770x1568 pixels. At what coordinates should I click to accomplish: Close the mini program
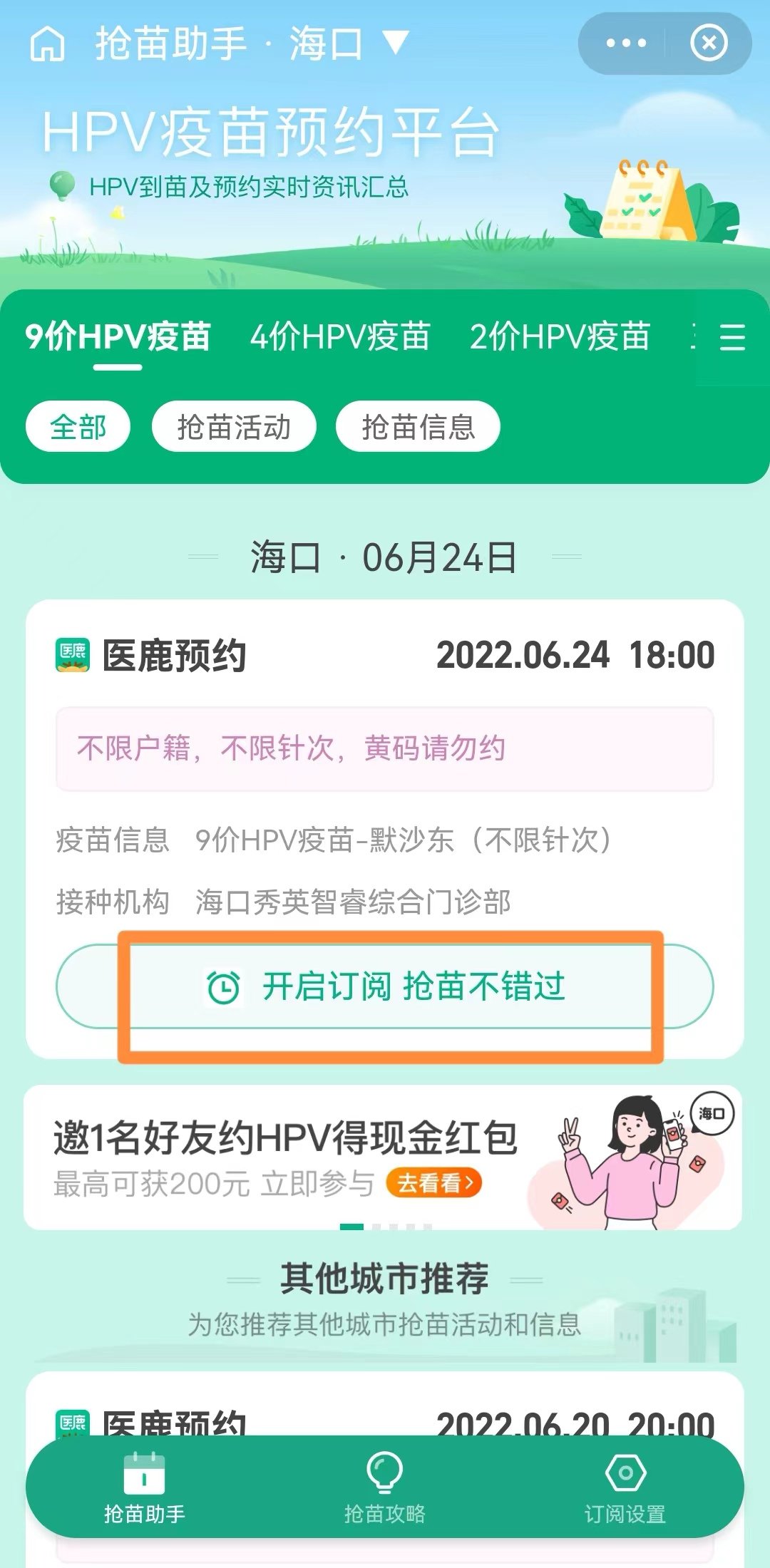(709, 43)
